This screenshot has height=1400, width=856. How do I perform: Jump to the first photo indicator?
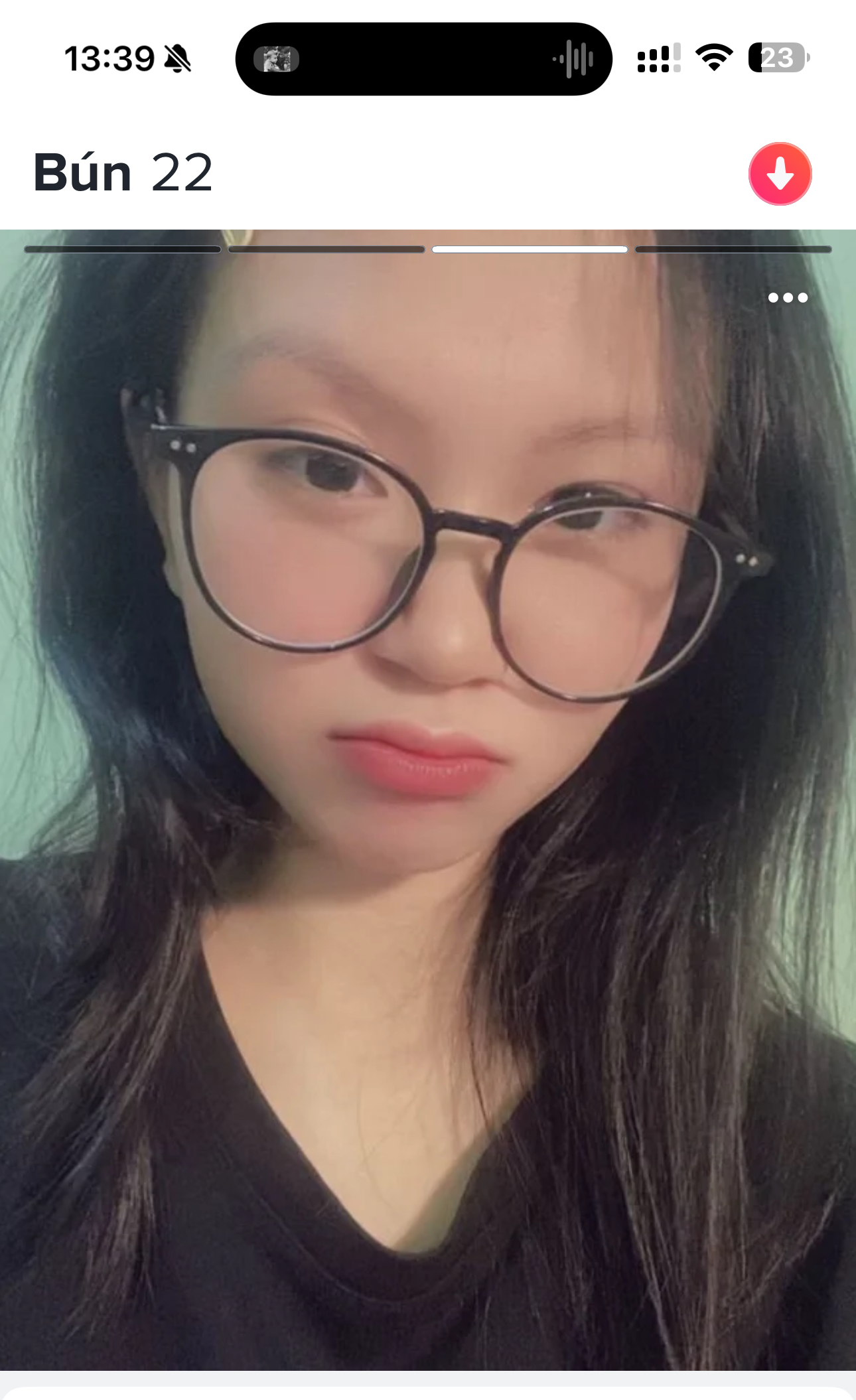pos(123,249)
